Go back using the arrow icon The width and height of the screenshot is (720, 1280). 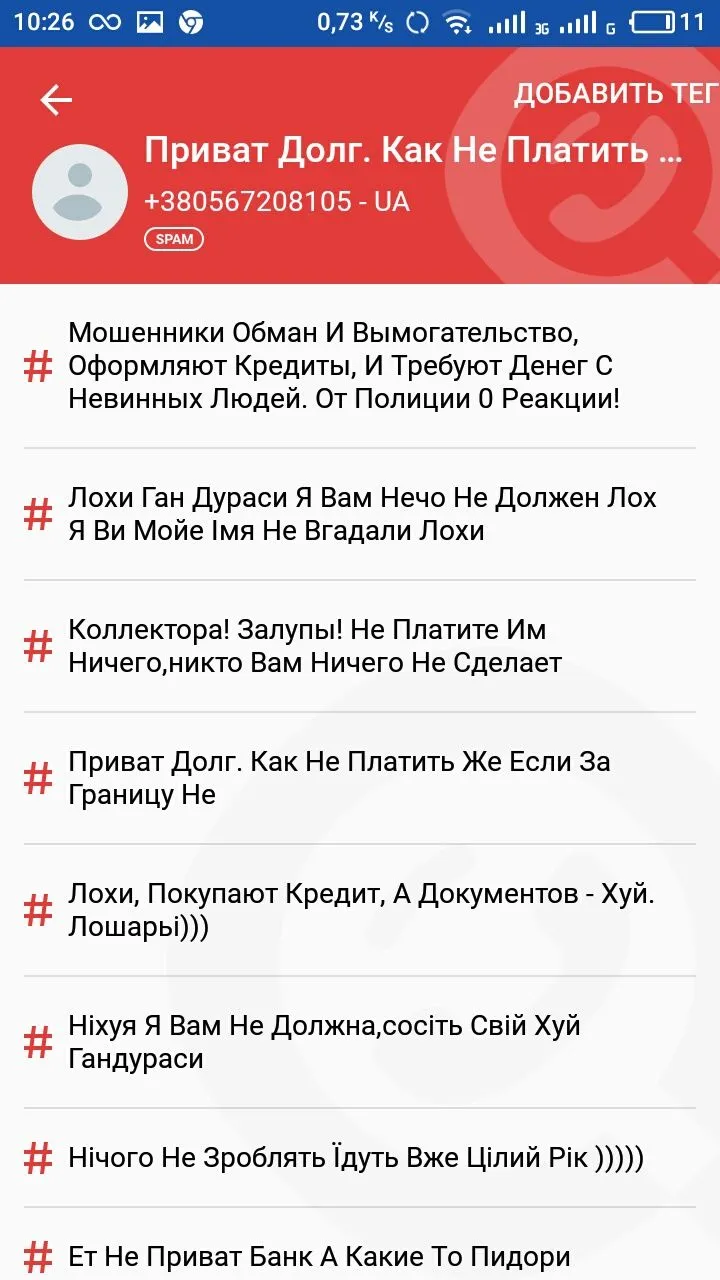point(56,99)
